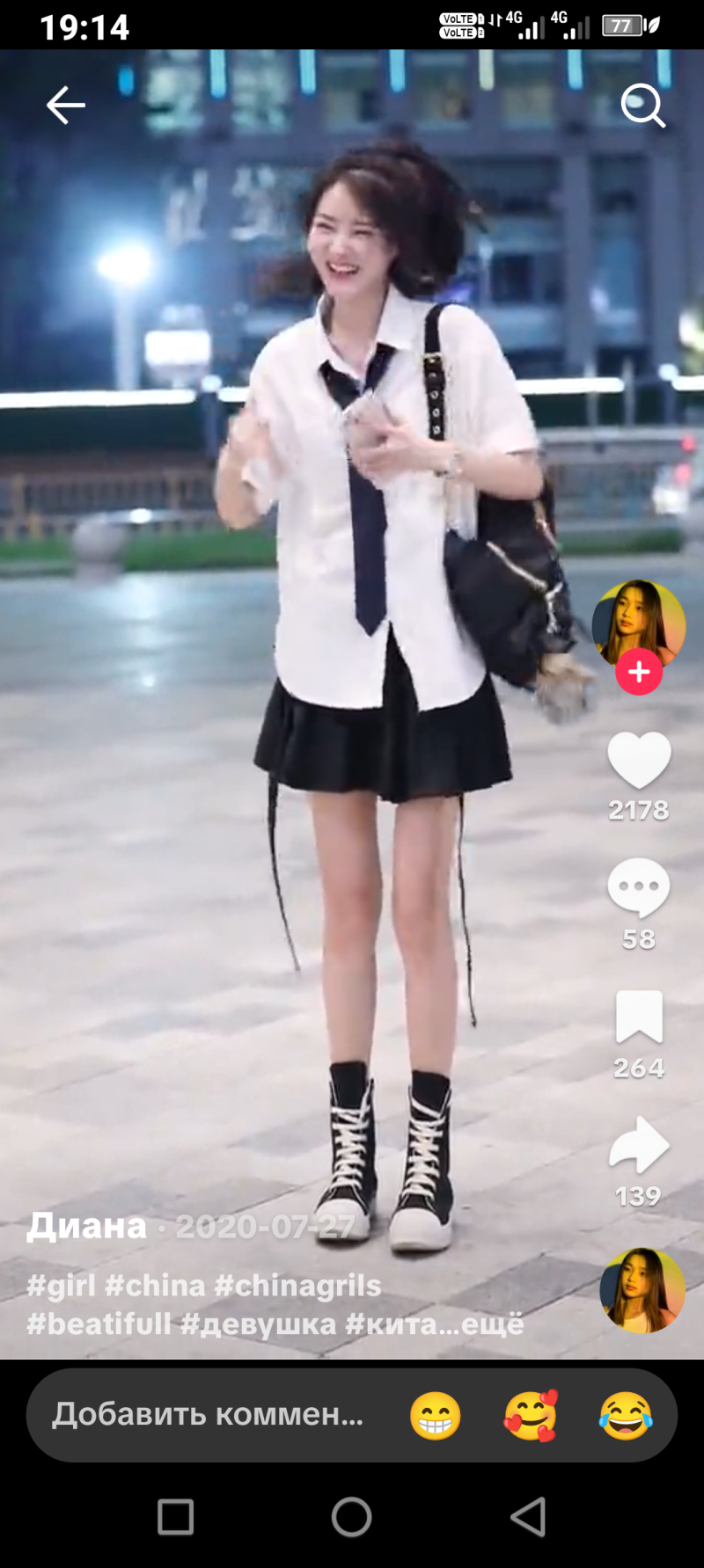Tap the Добавить комментарий field

pos(208,1415)
